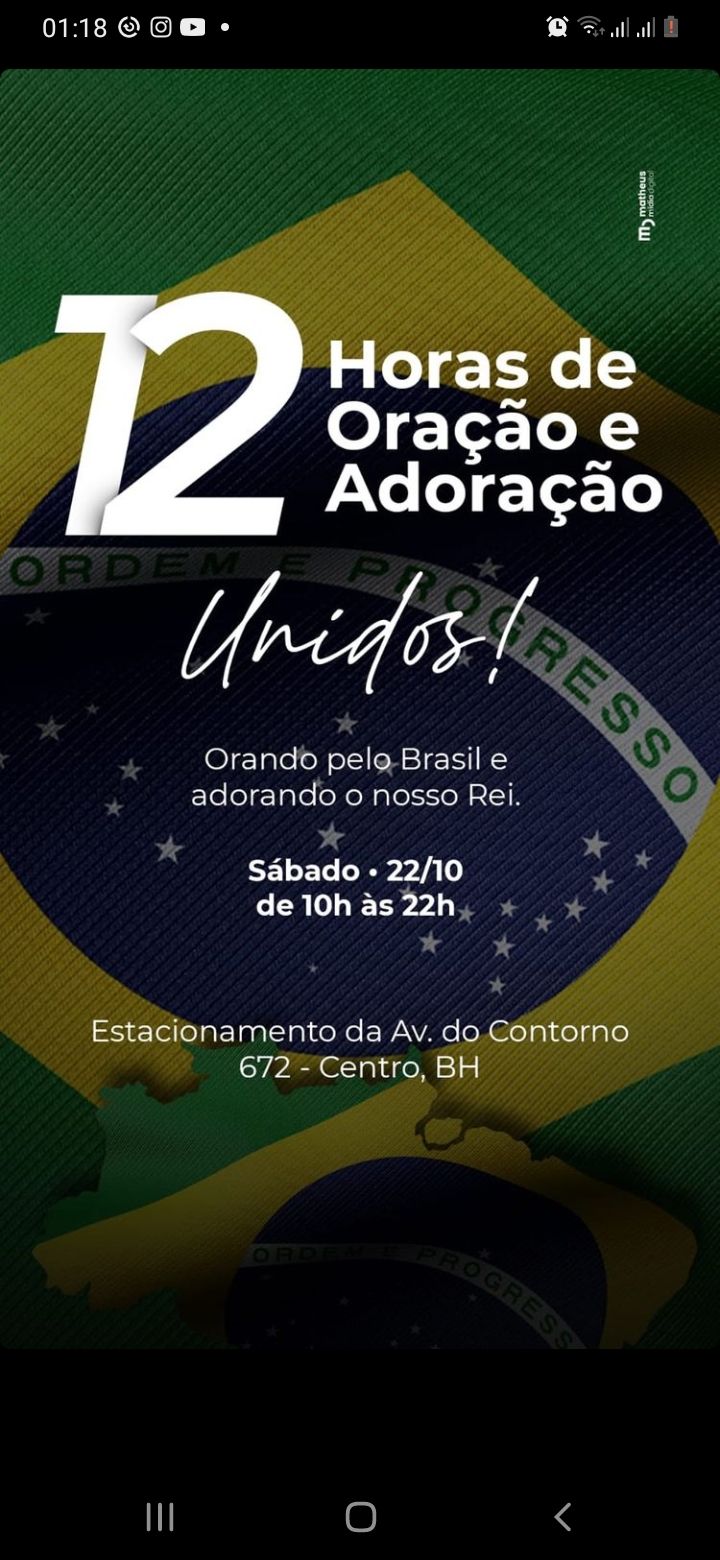
Task: Tap the fullscreen flyer image to show viewer controls
Action: click(x=360, y=708)
